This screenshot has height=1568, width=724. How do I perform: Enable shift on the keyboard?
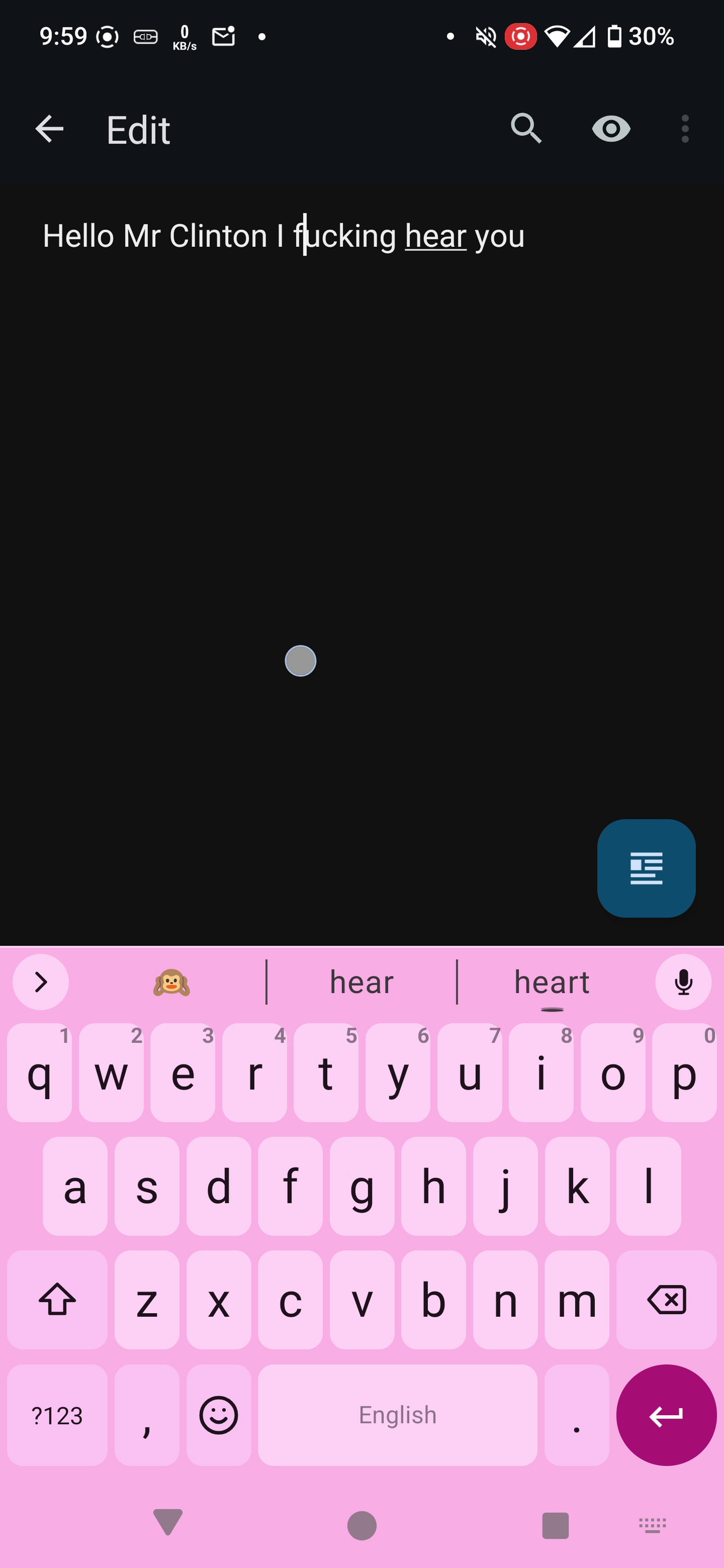tap(57, 1300)
